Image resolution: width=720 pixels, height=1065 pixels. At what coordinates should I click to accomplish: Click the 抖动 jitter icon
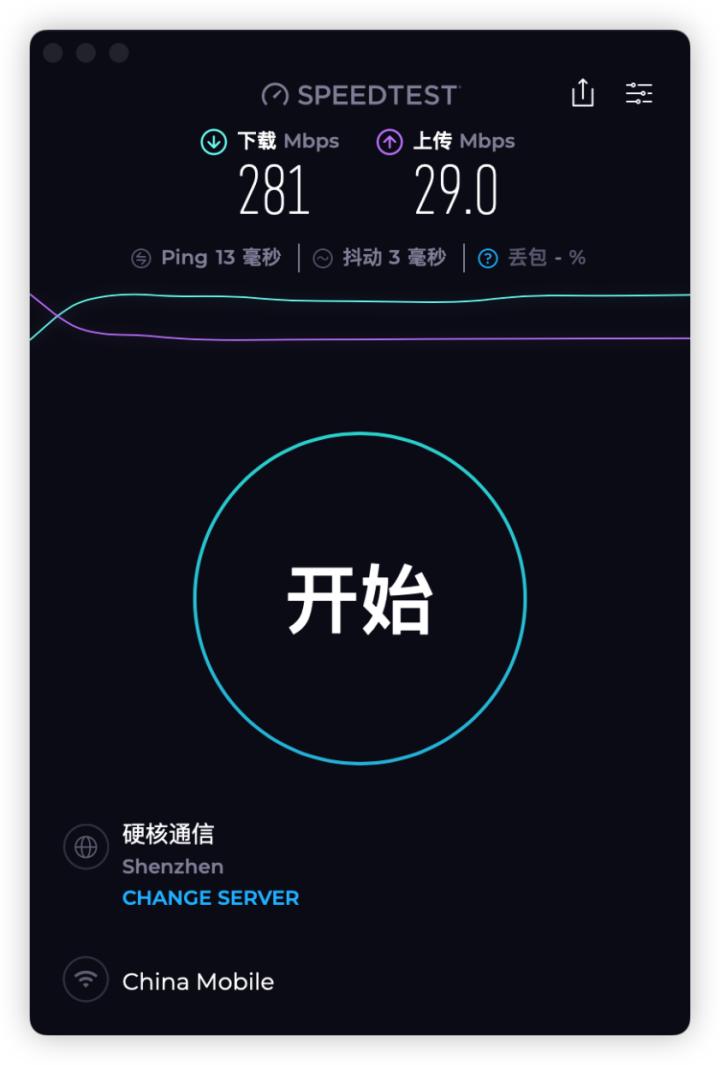(322, 257)
